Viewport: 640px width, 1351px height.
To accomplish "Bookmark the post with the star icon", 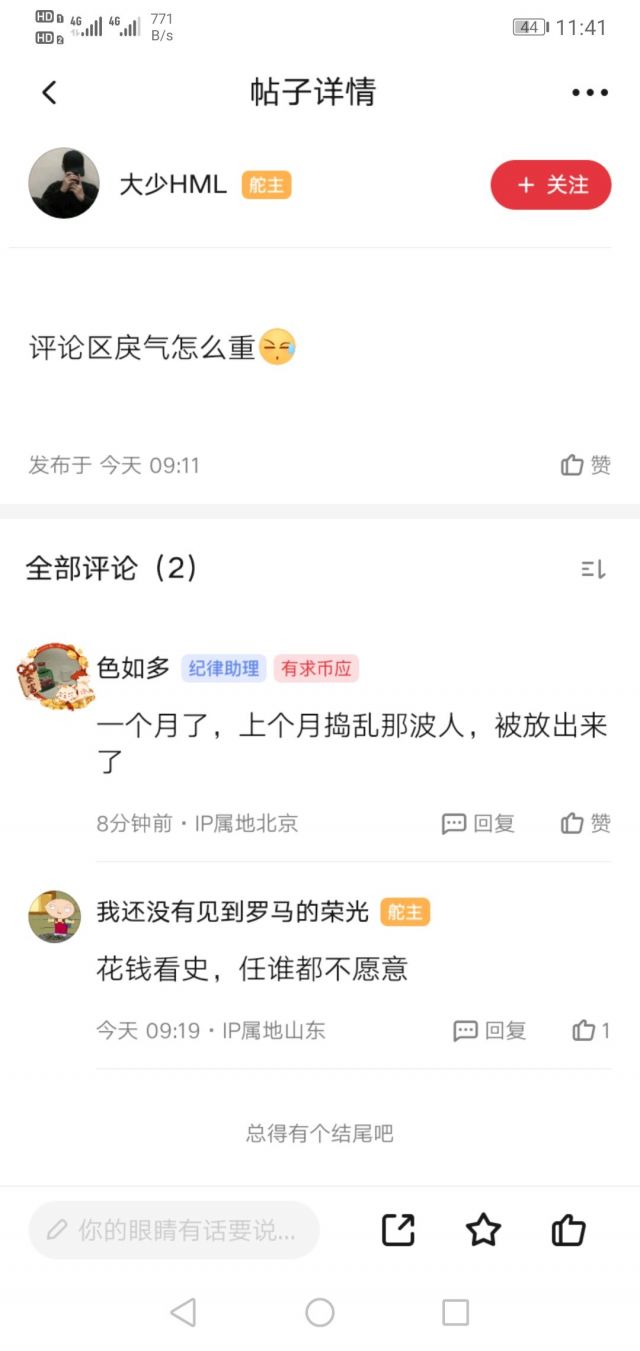I will pos(483,1230).
